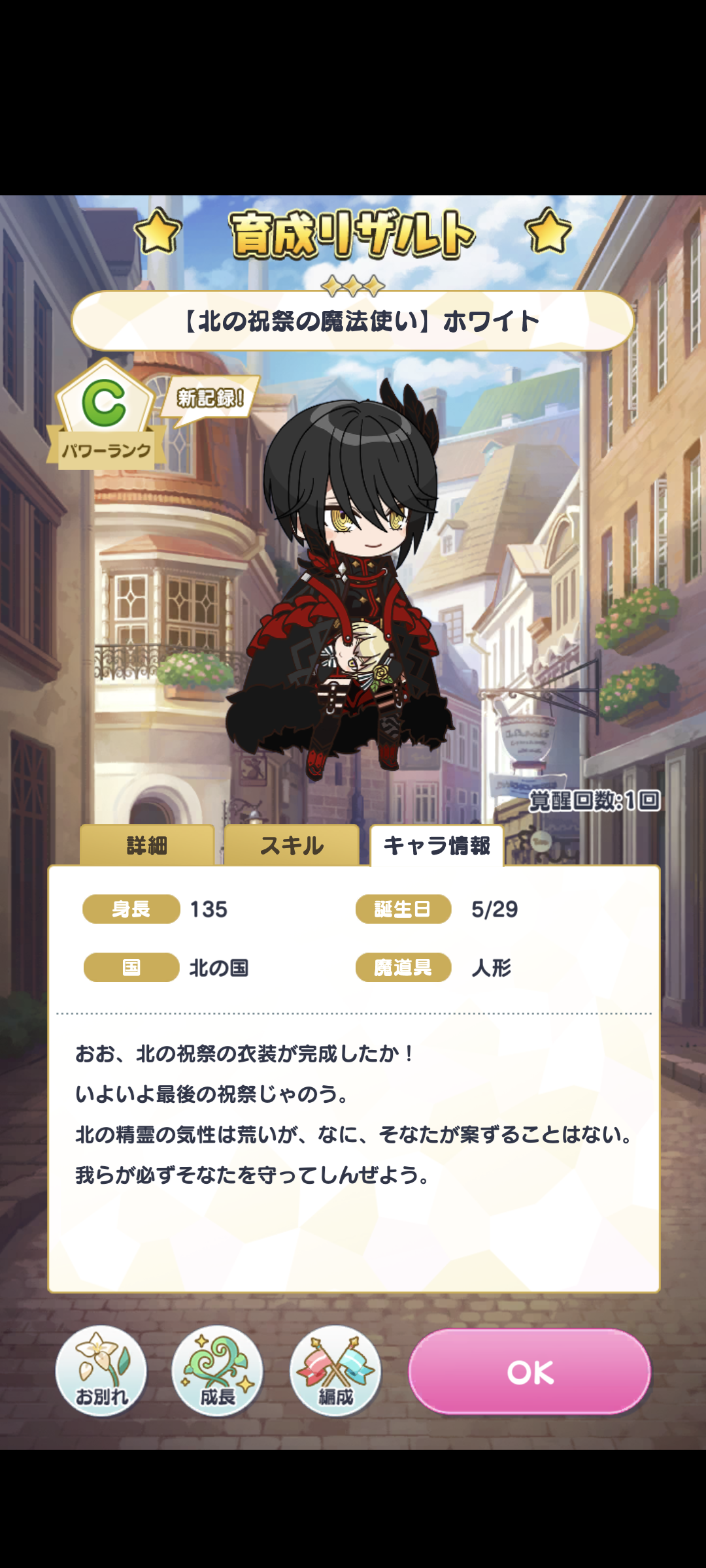Open the 成長 growth button
Image resolution: width=706 pixels, height=1568 pixels.
(218, 1371)
